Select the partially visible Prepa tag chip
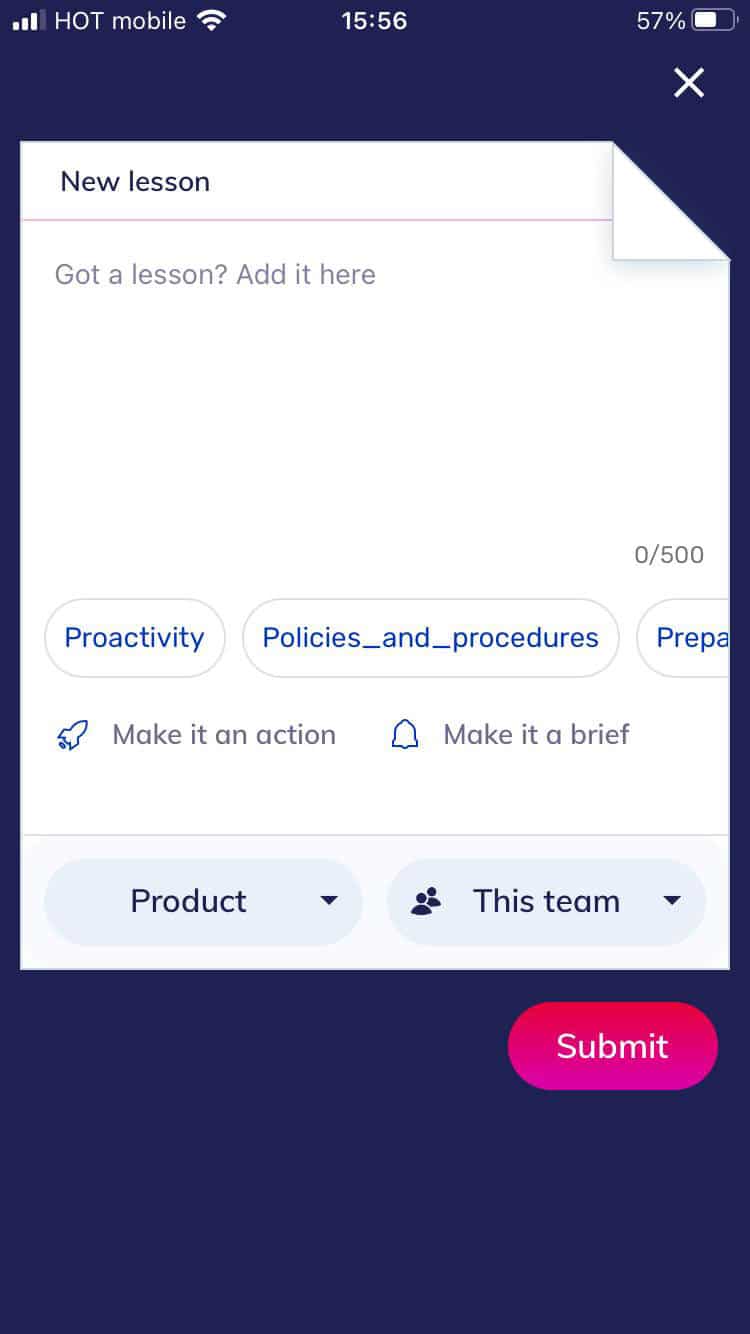Screen dimensions: 750x1334 [x=688, y=638]
